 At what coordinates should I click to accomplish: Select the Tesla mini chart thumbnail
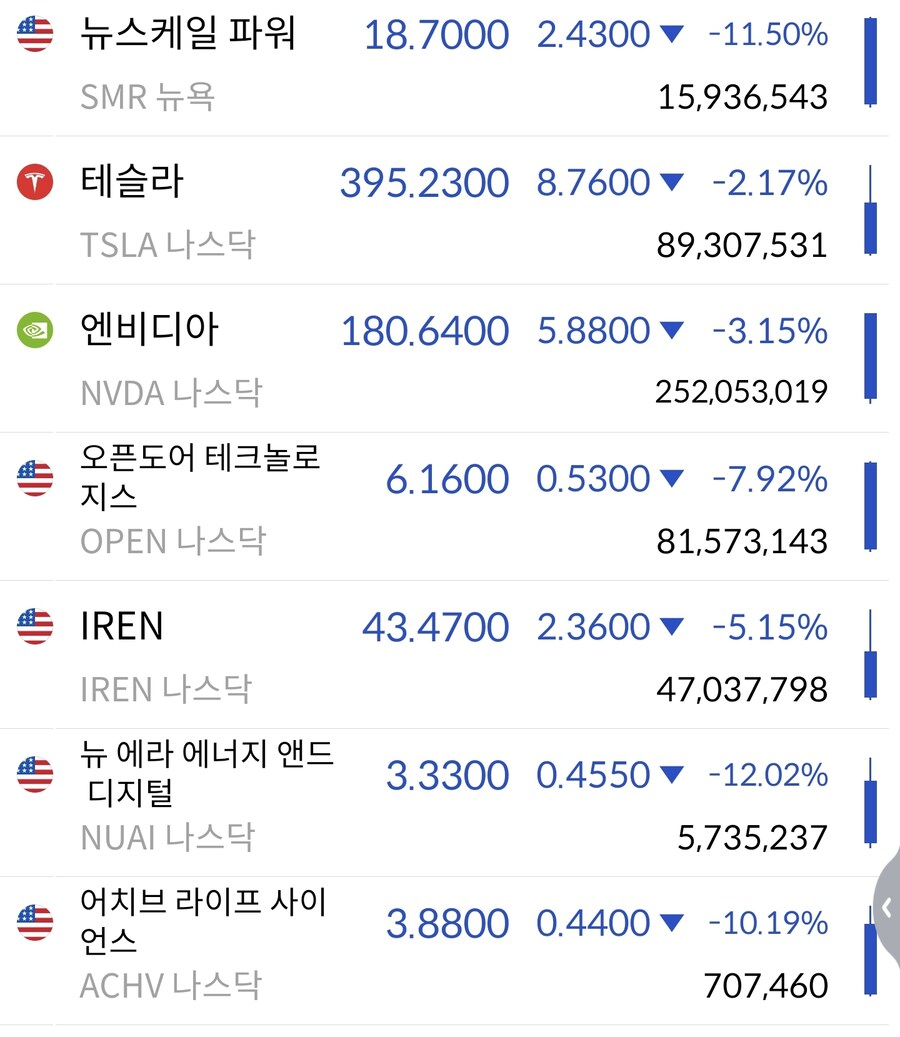[868, 210]
